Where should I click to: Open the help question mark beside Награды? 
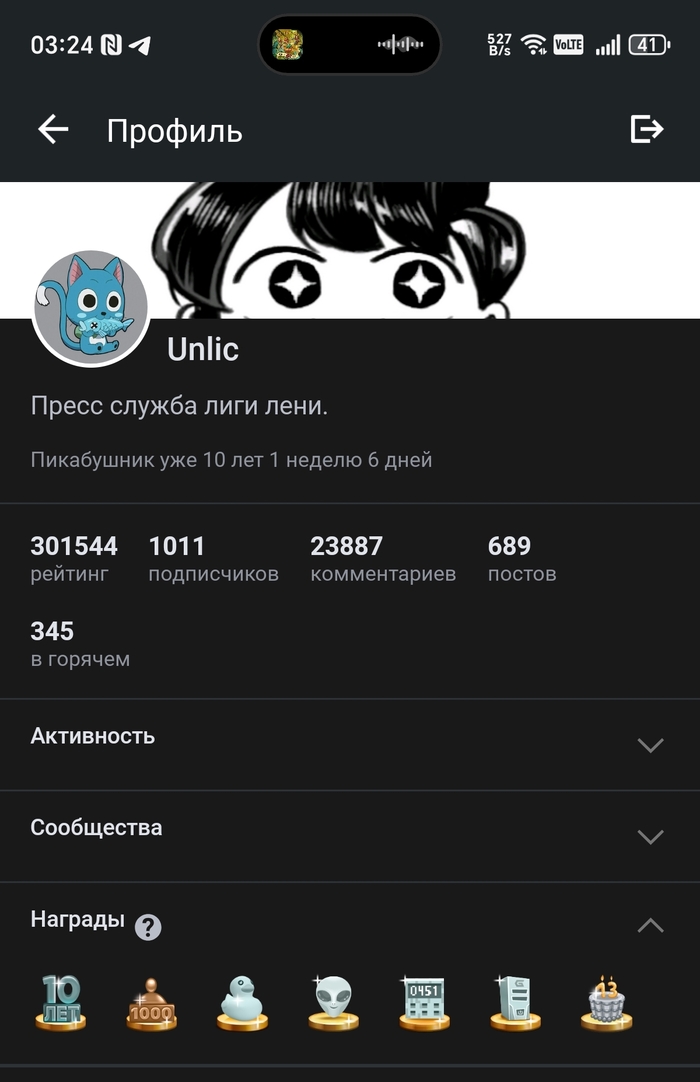pyautogui.click(x=148, y=927)
